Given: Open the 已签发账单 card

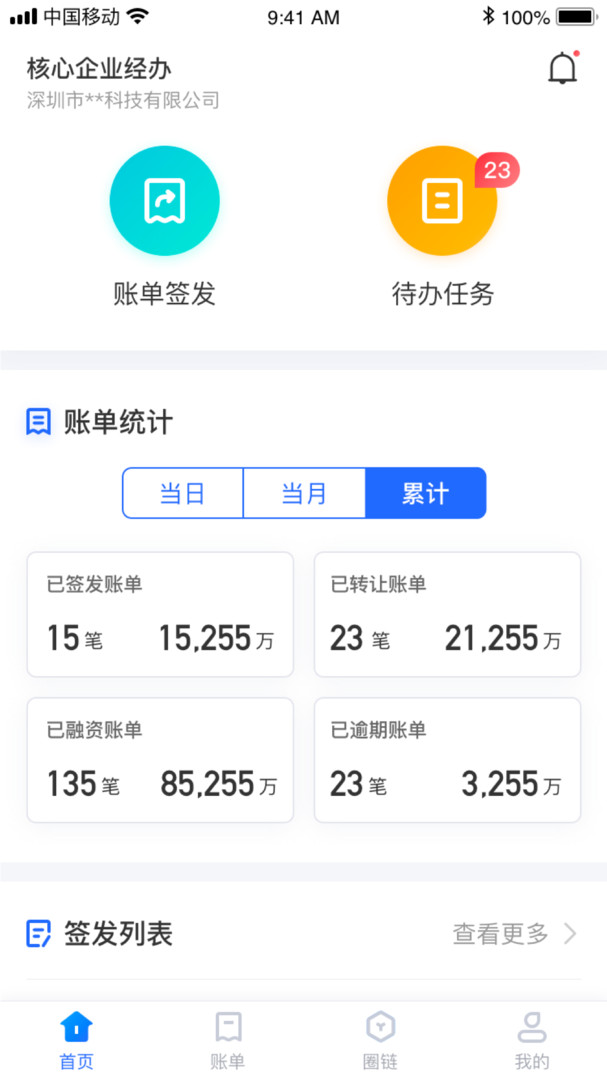Looking at the screenshot, I should click(160, 614).
